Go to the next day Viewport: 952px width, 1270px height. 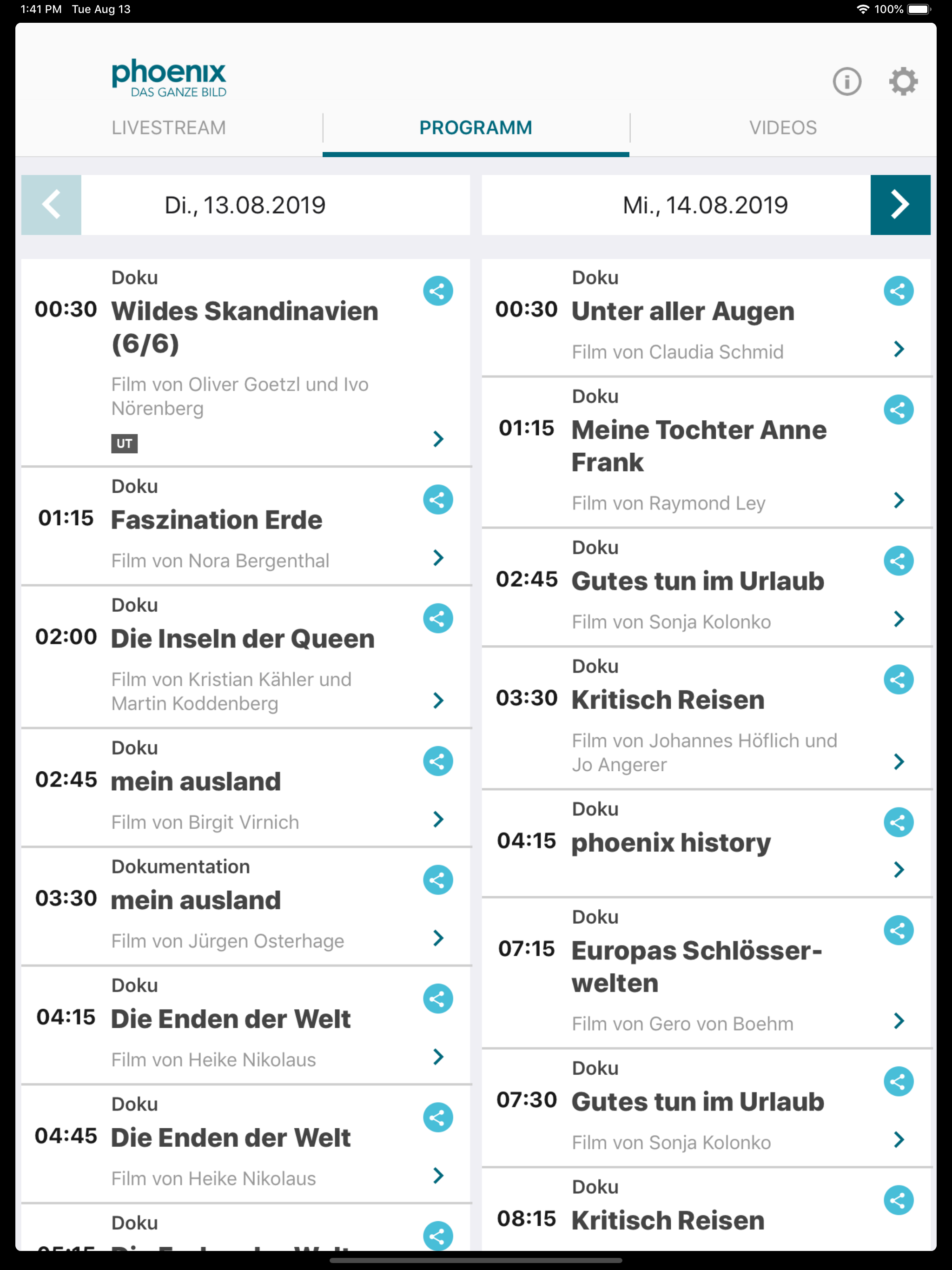(900, 205)
